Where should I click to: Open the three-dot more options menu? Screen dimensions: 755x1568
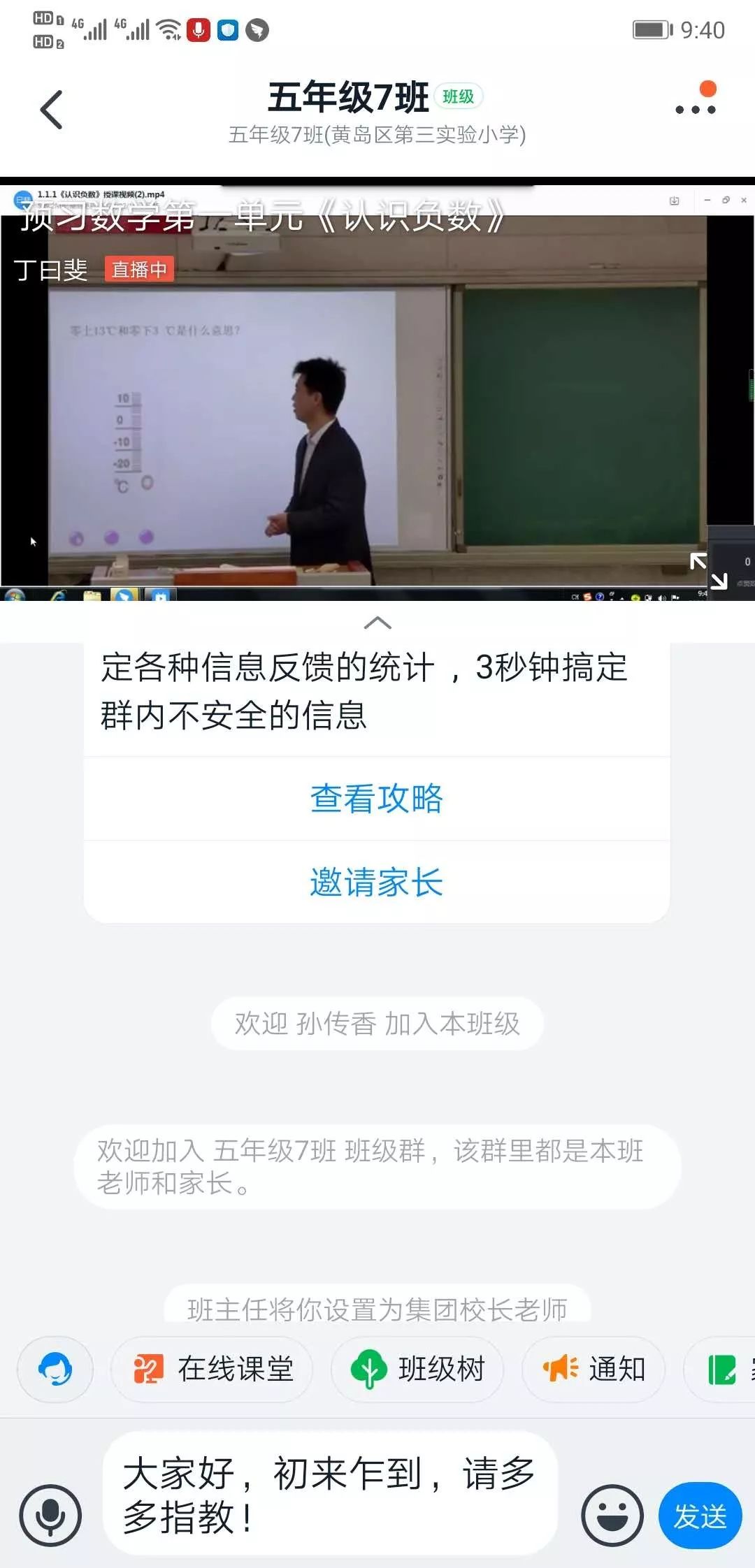pos(695,109)
